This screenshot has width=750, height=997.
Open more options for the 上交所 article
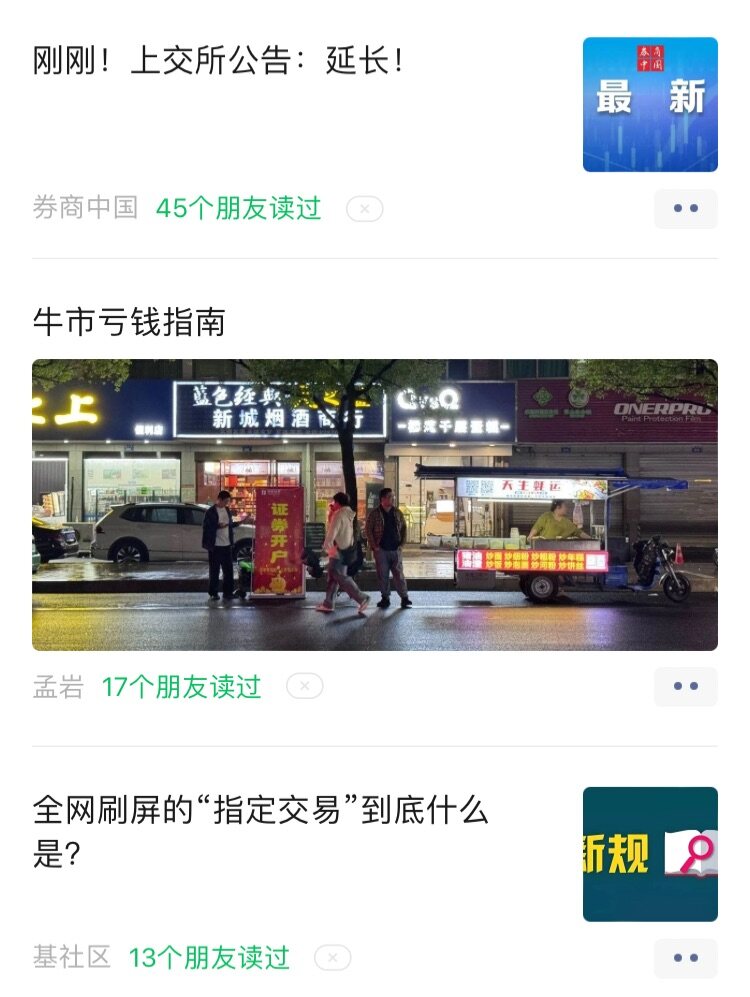point(686,206)
